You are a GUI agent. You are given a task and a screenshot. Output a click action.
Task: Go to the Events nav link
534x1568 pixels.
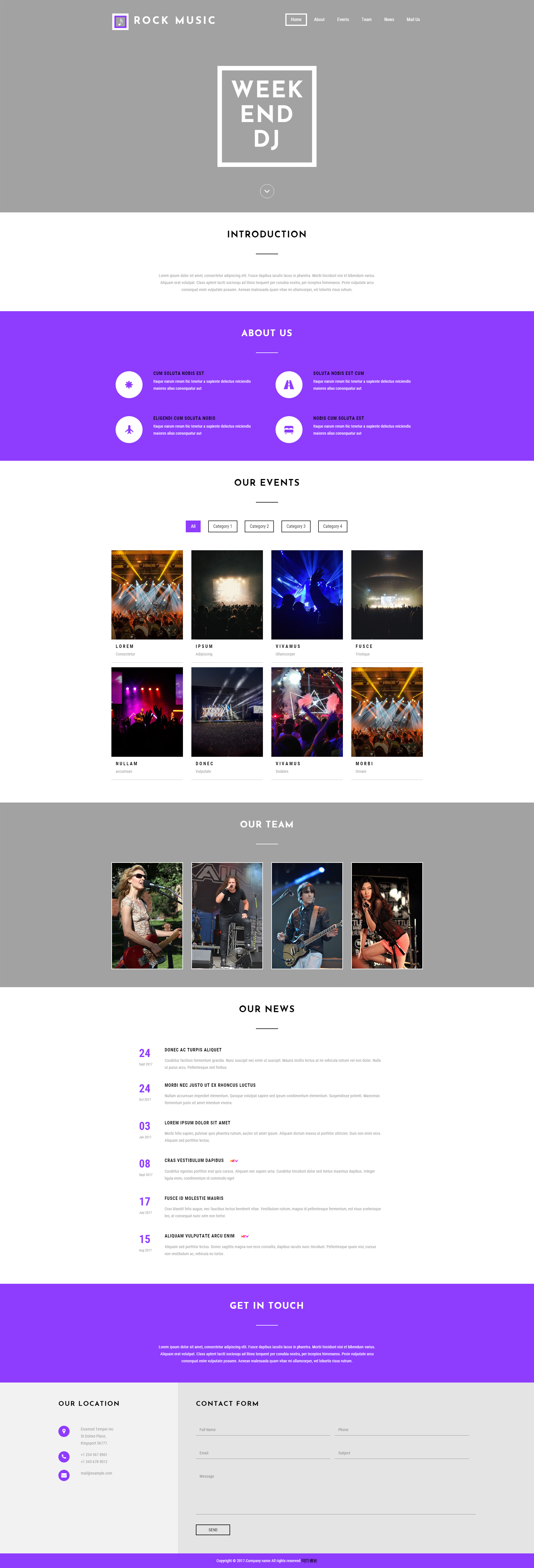coord(343,19)
